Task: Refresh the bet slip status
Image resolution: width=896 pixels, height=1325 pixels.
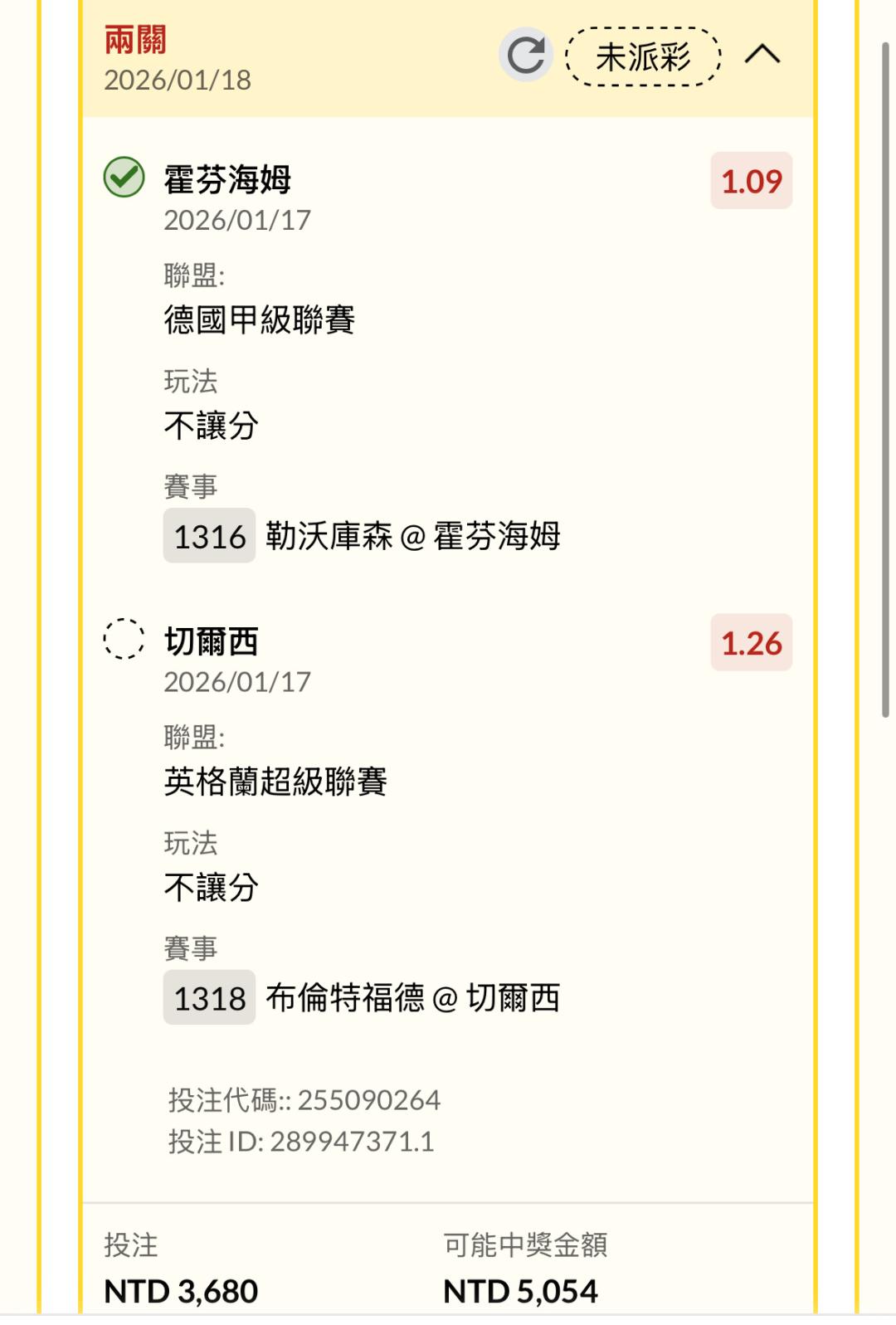Action: click(x=526, y=56)
